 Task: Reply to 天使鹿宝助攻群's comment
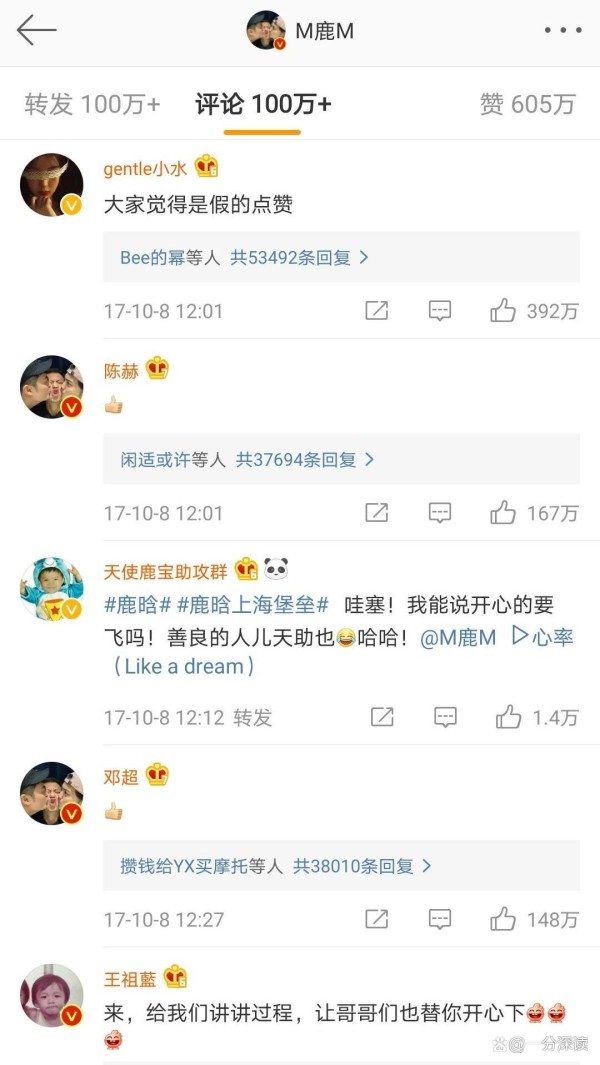(x=445, y=717)
